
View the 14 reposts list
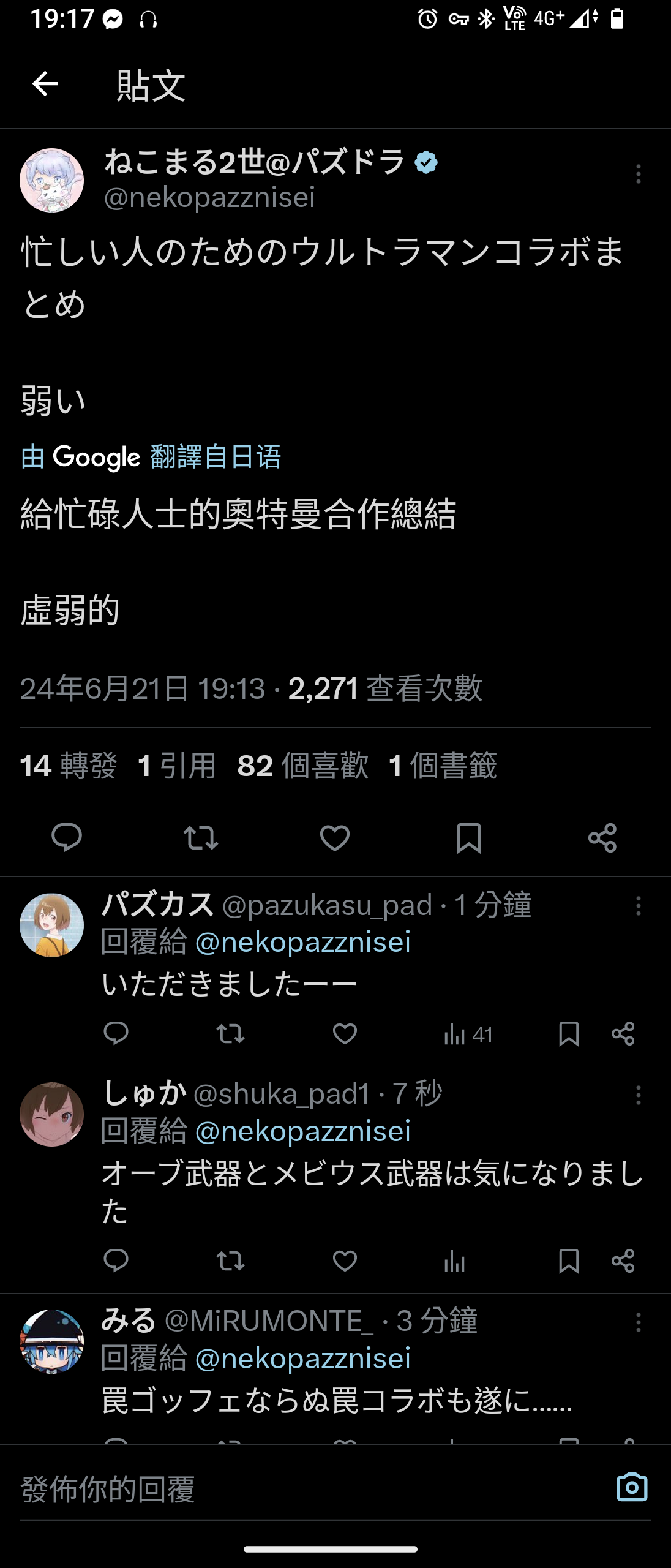pos(68,766)
